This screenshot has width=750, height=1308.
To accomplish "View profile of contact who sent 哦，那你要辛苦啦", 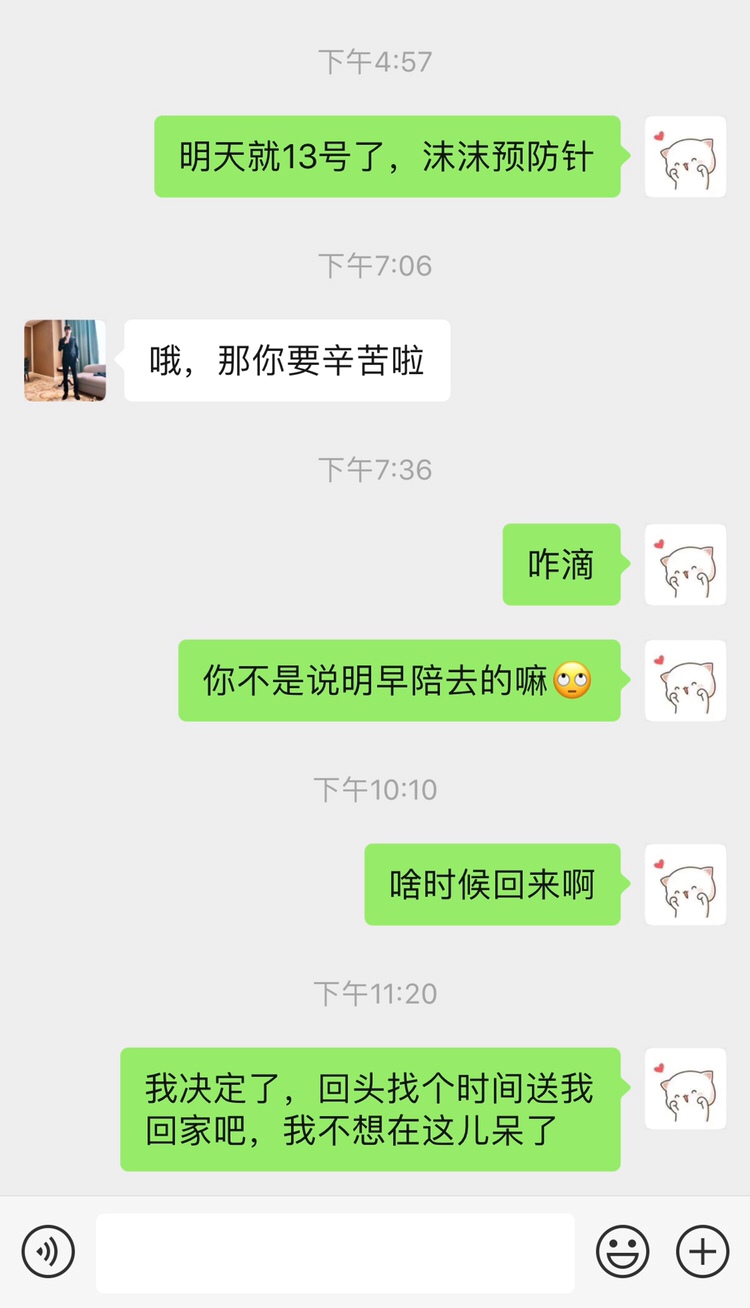I will [65, 361].
